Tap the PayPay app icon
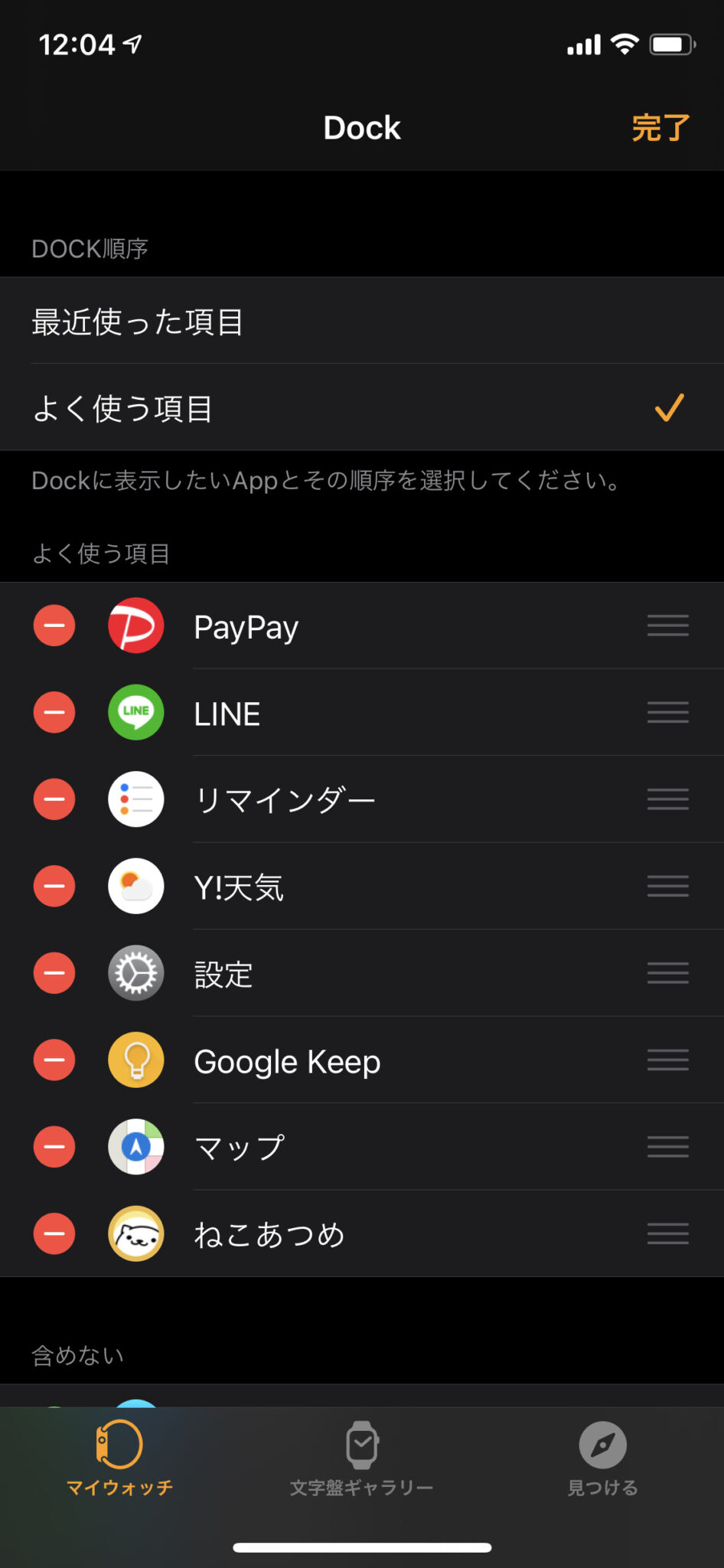This screenshot has width=724, height=1568. coord(135,626)
